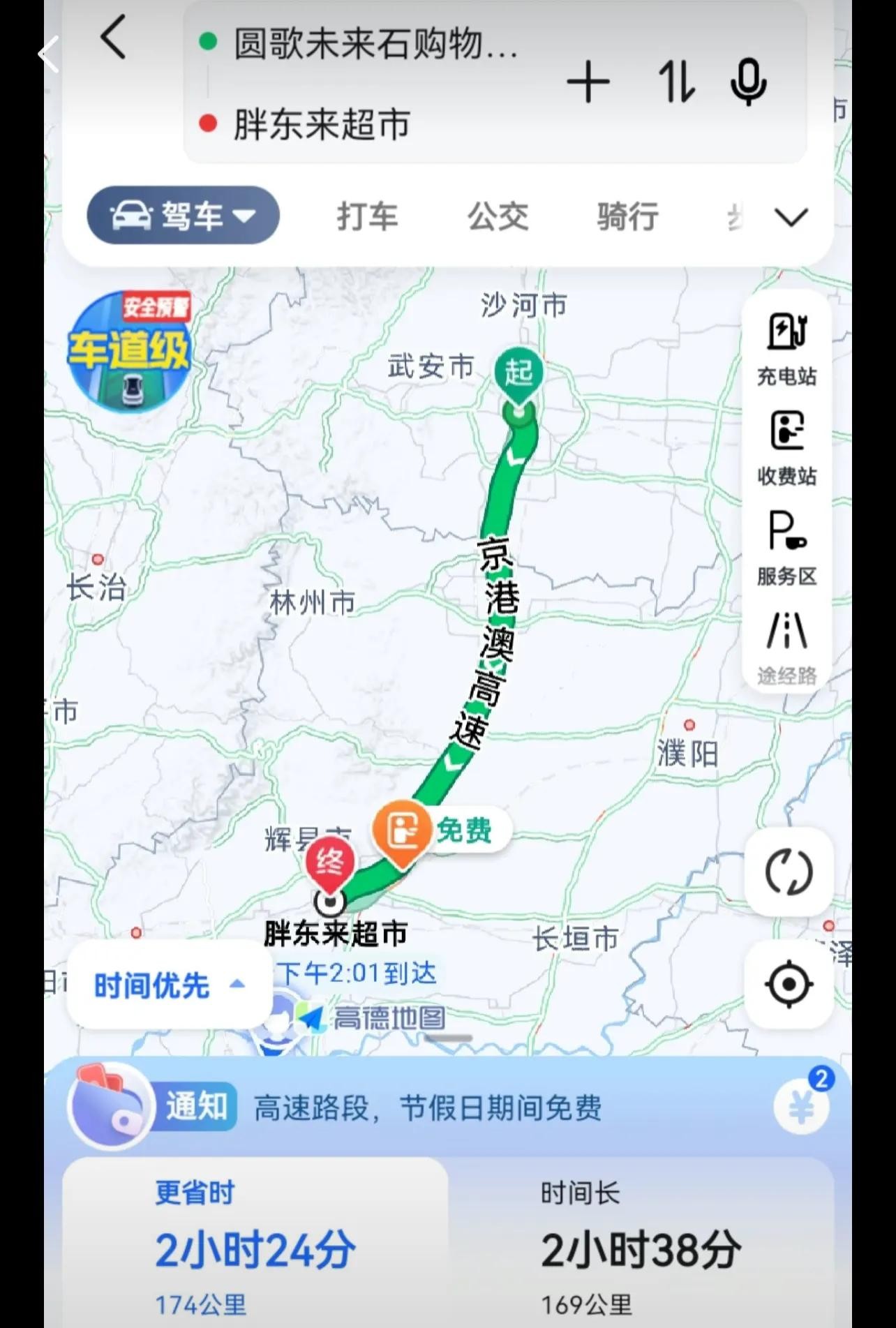Edit the destination 胖东来超市
Viewport: 896px width, 1328px height.
[x=321, y=125]
